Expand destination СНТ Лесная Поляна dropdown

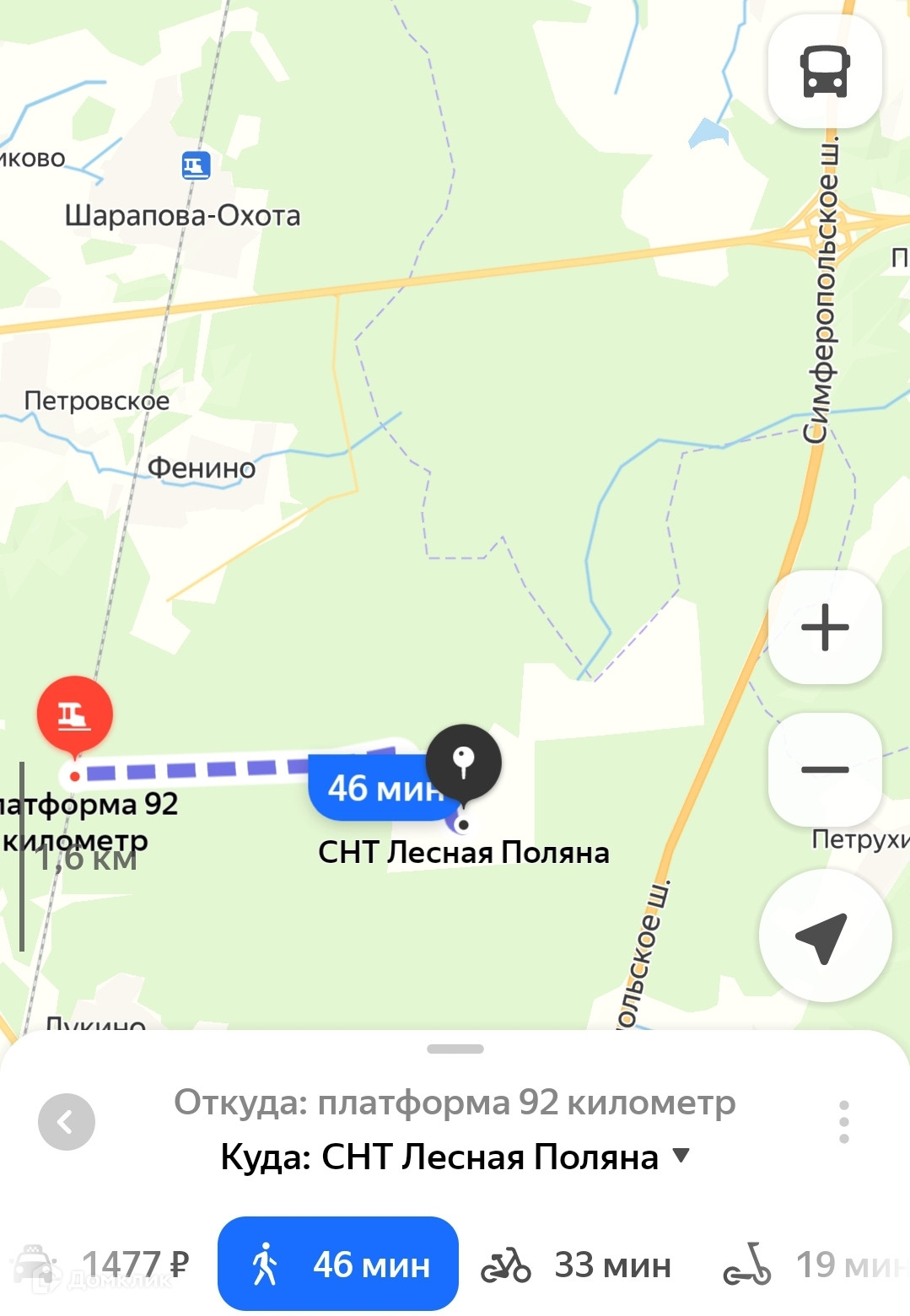681,1156
